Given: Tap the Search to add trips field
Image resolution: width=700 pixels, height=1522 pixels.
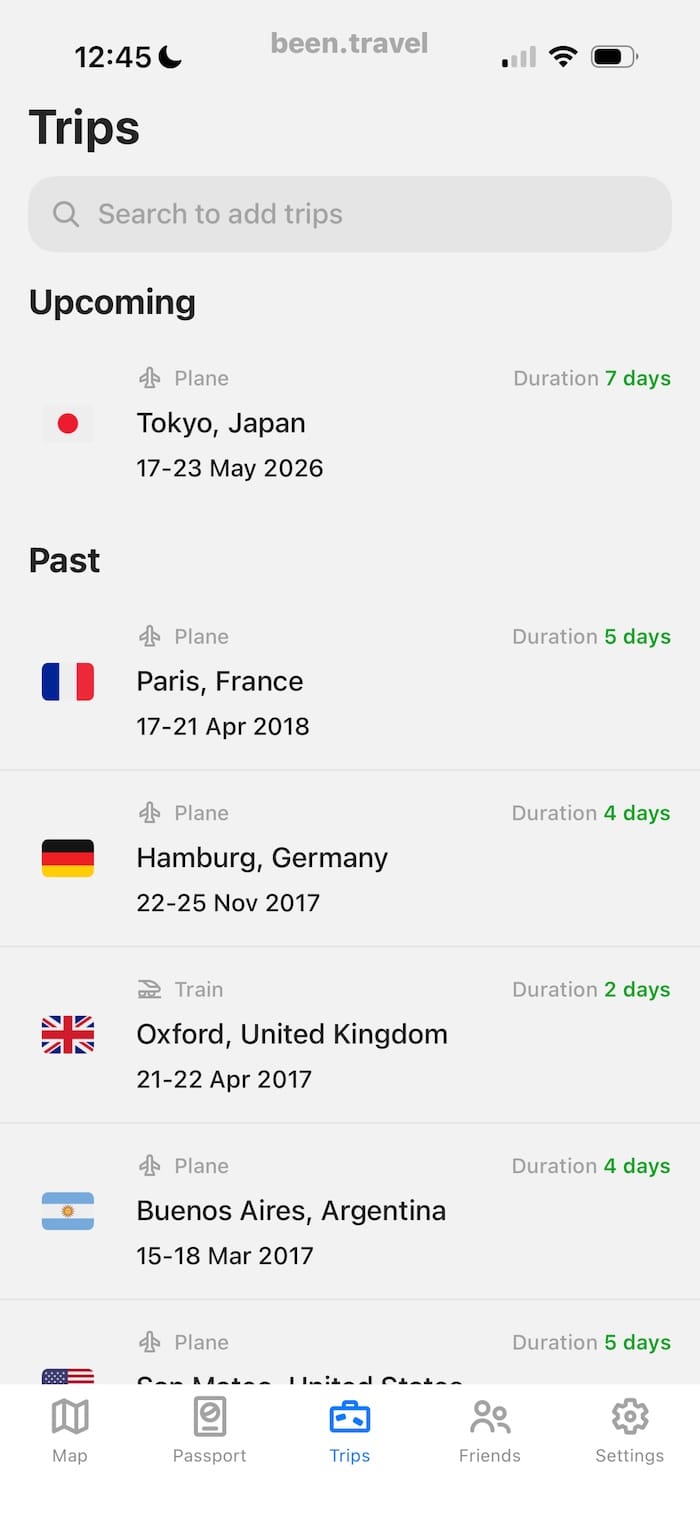Looking at the screenshot, I should pos(350,214).
